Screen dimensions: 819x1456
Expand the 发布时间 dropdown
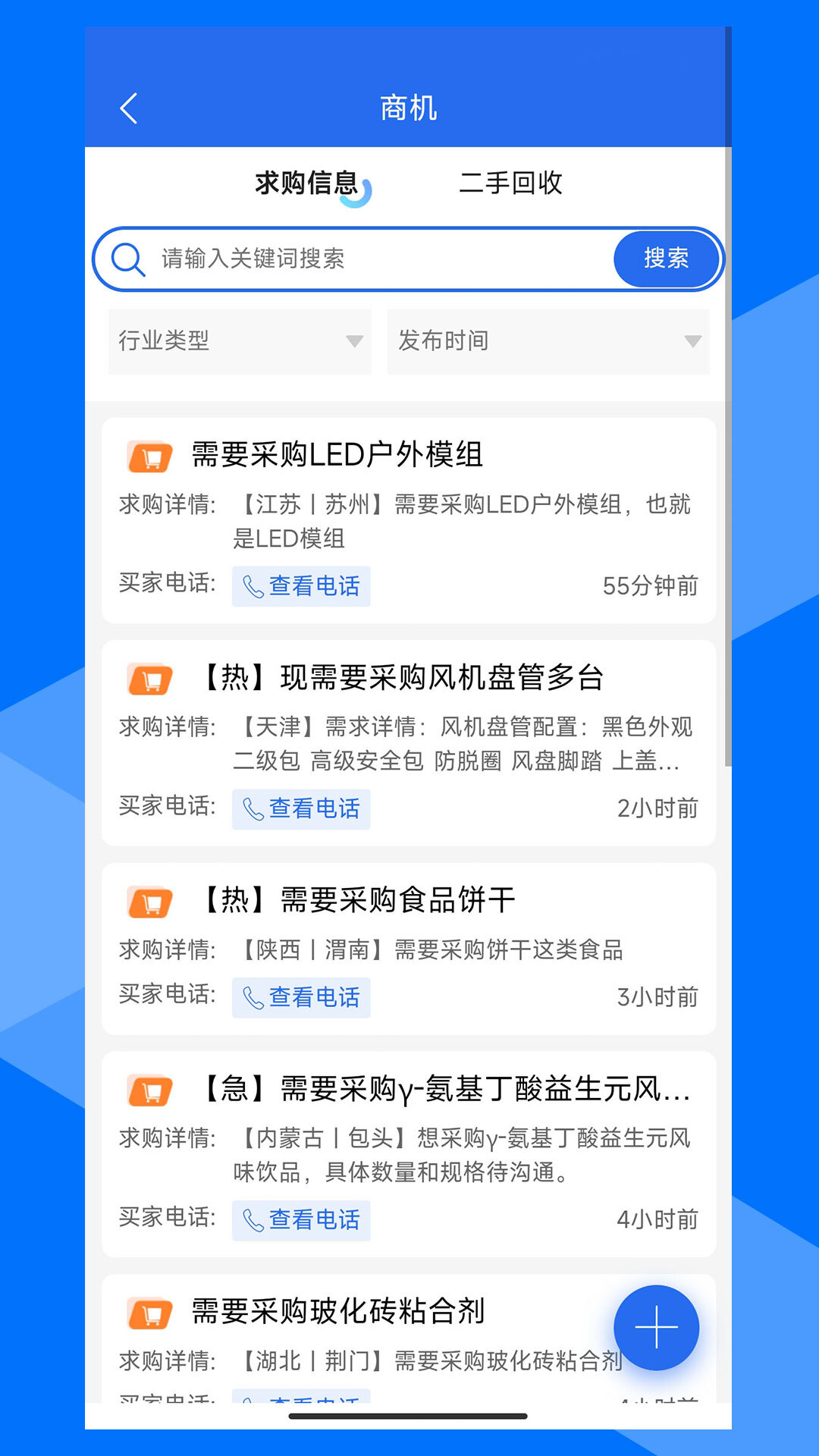tap(548, 341)
